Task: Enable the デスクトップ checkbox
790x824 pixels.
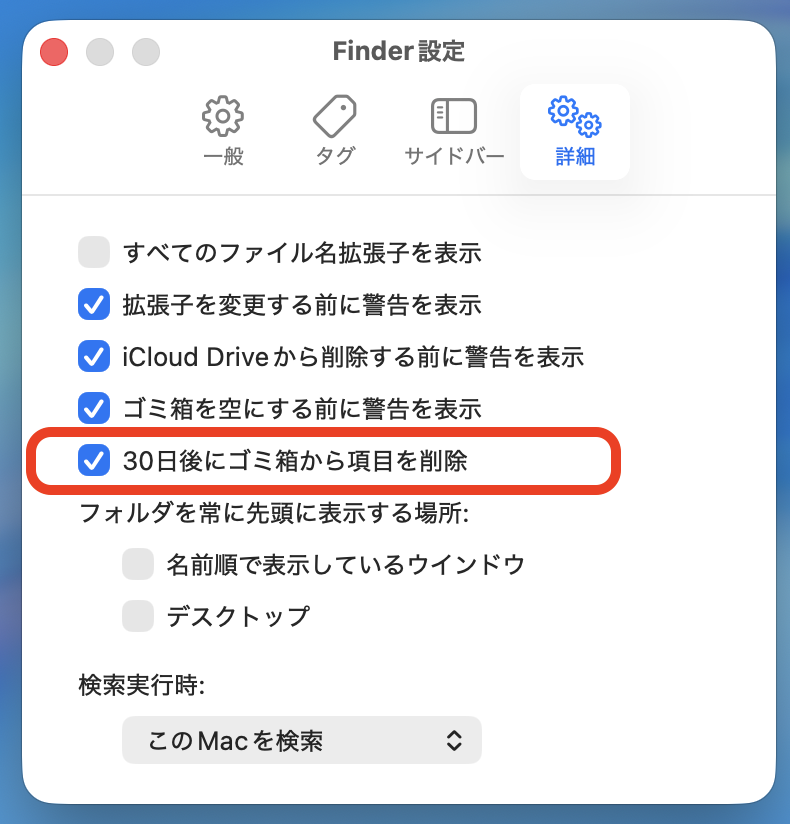Action: (x=138, y=616)
